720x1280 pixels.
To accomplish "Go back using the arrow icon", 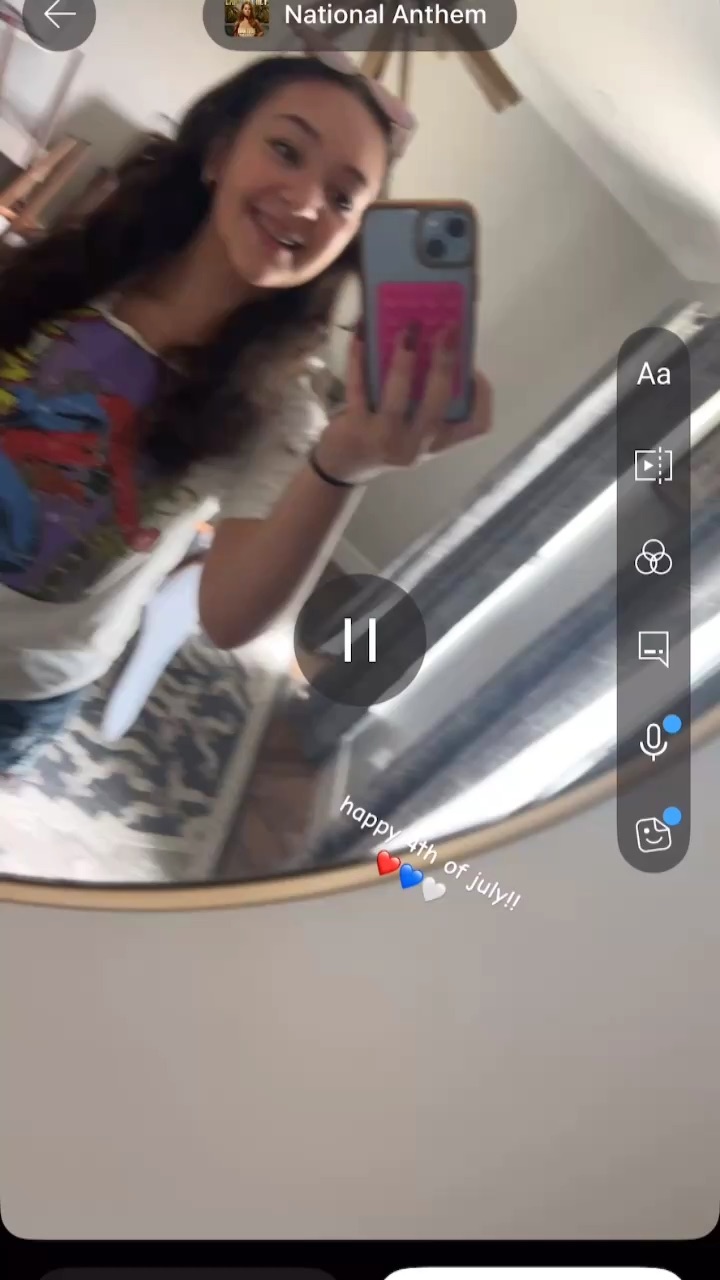I will point(59,15).
